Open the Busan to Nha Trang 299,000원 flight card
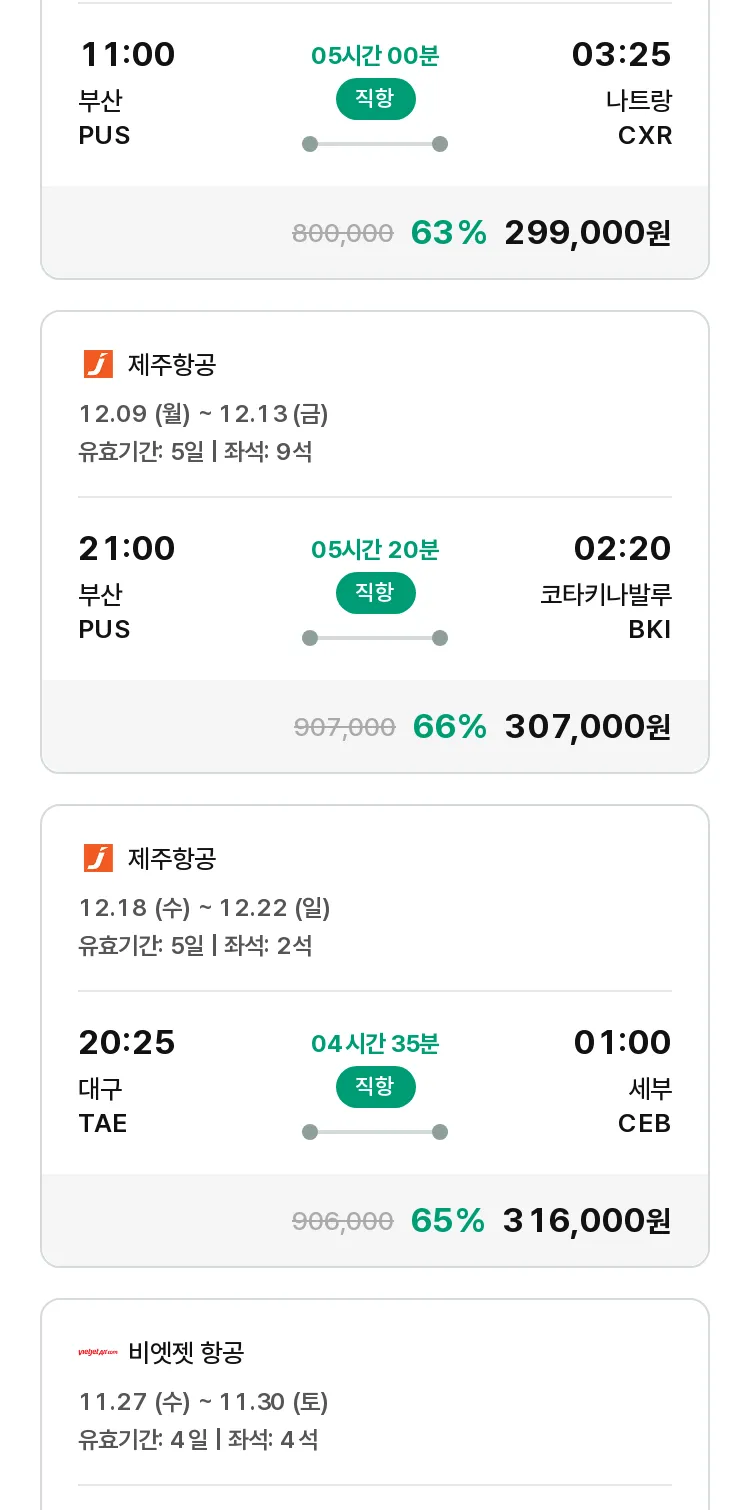Viewport: 750px width, 1510px height. click(375, 139)
